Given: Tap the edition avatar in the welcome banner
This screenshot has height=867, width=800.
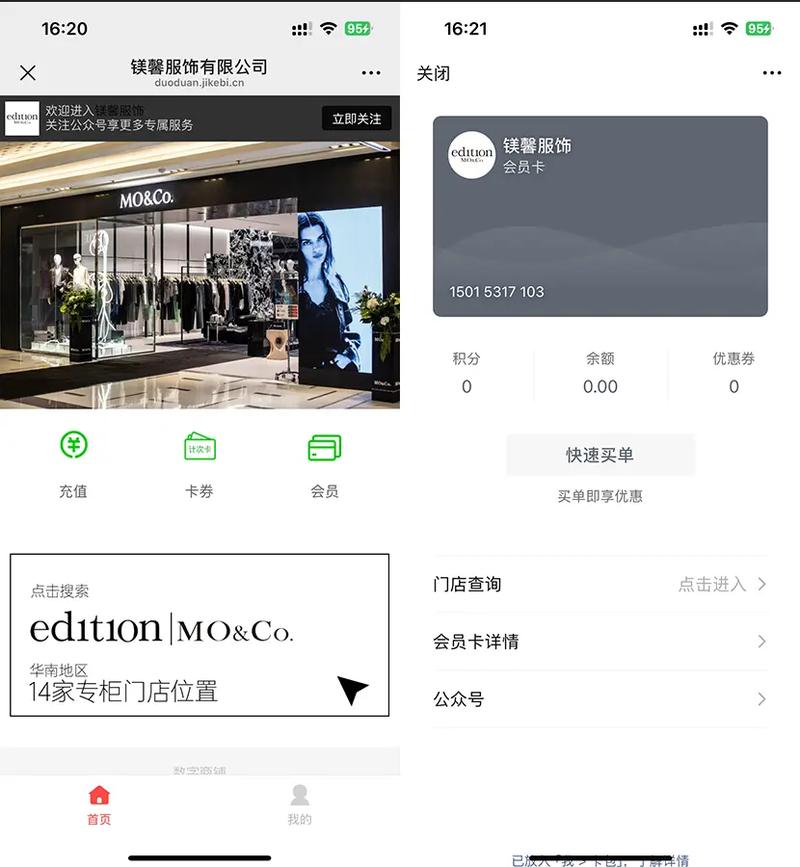Looking at the screenshot, I should (25, 119).
